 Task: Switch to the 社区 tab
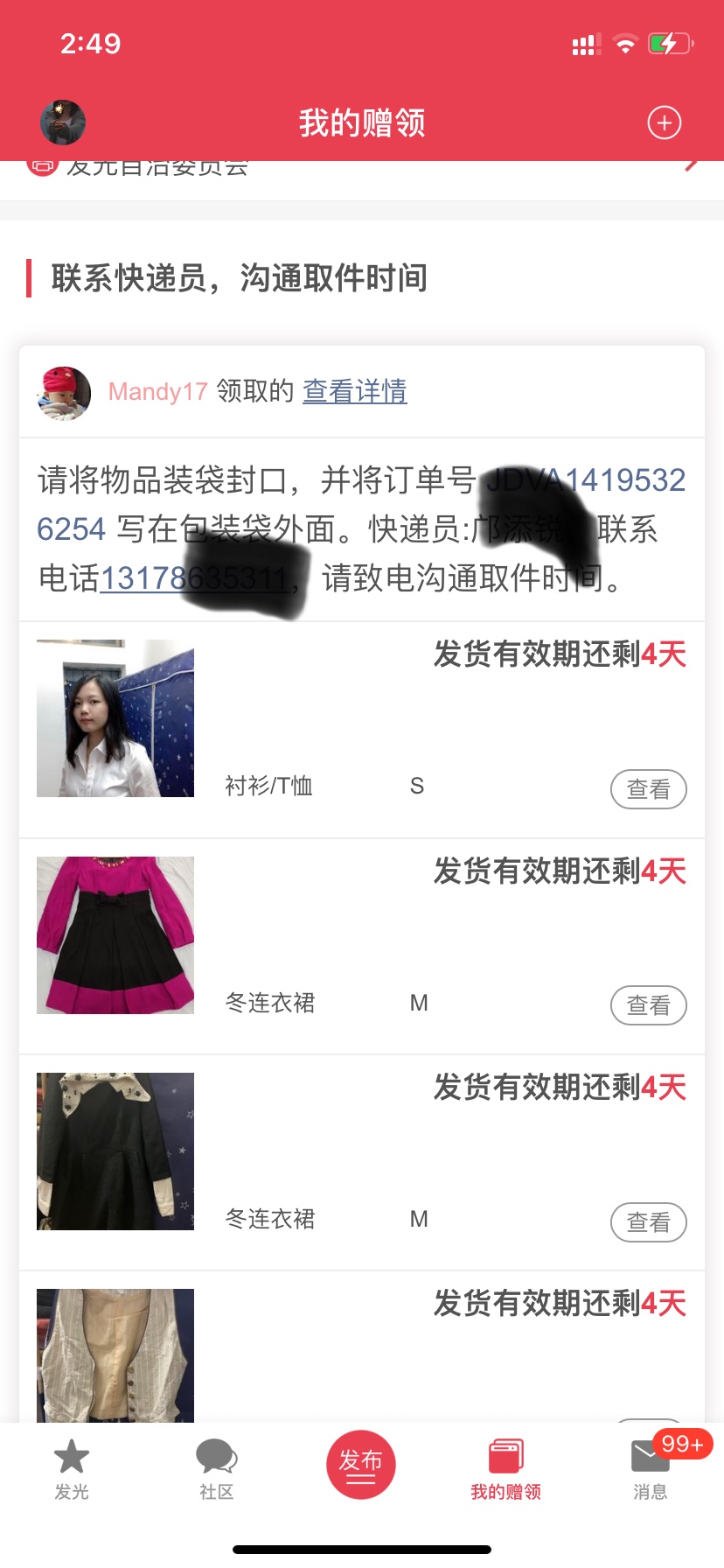click(x=216, y=1470)
